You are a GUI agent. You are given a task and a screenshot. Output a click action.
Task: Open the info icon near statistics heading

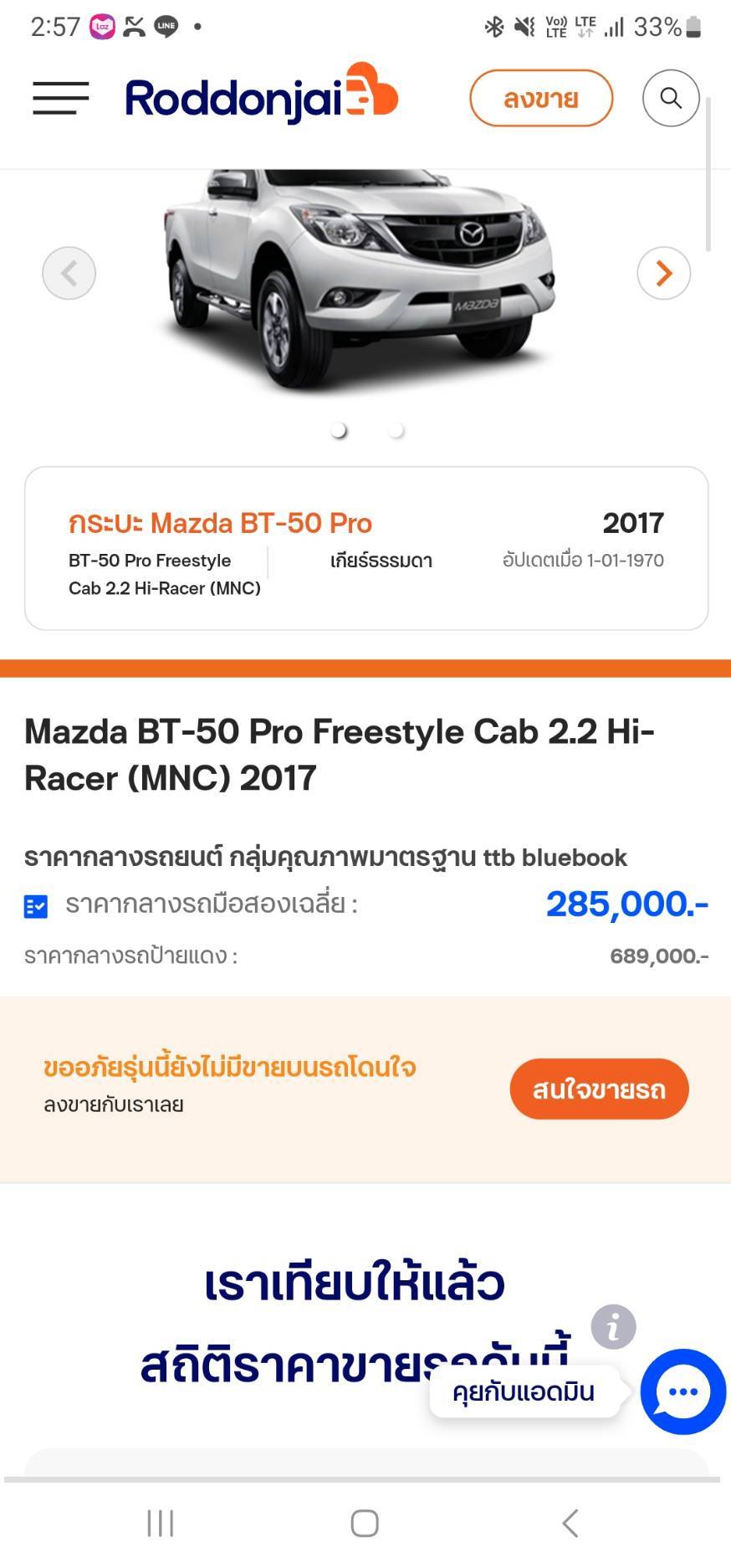pyautogui.click(x=613, y=1327)
